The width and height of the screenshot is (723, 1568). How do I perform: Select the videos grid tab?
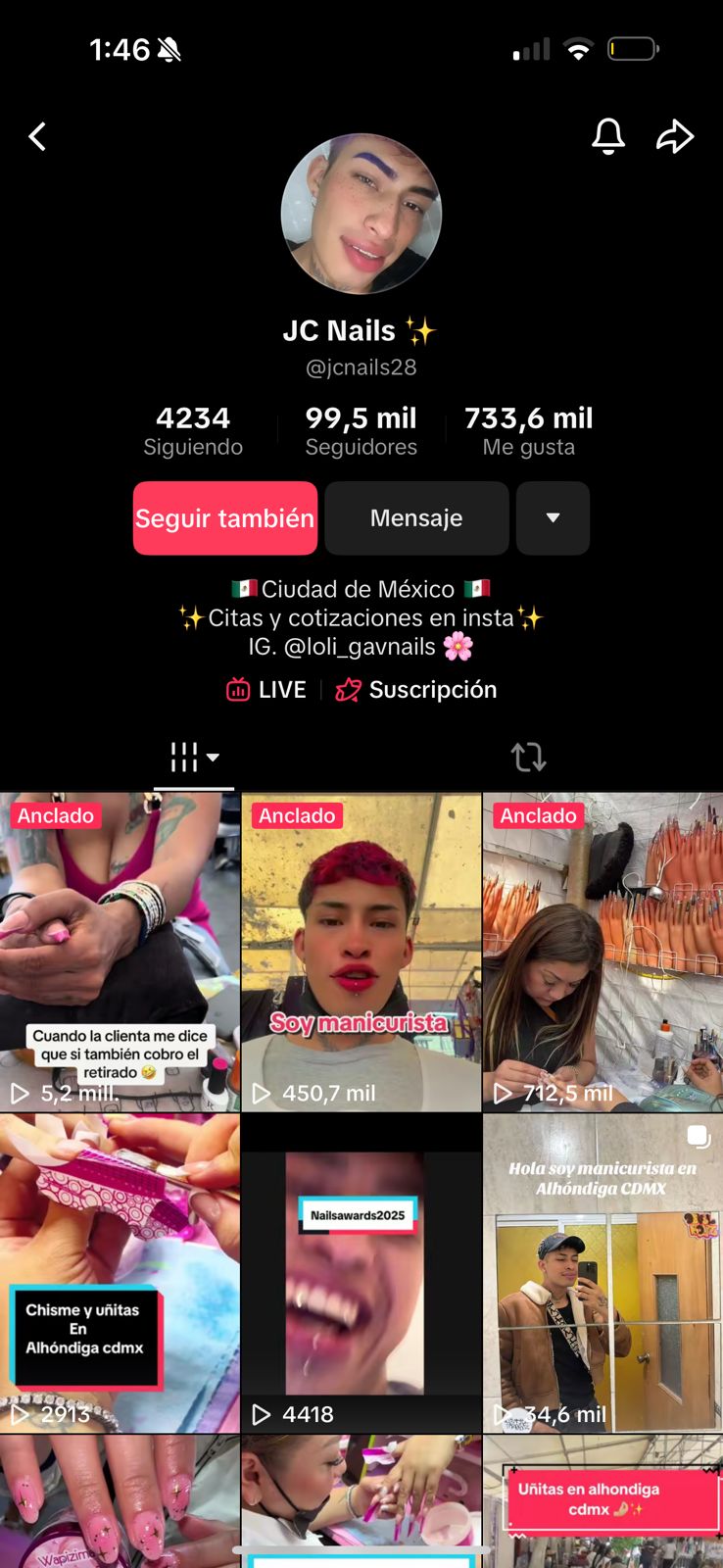coord(193,758)
